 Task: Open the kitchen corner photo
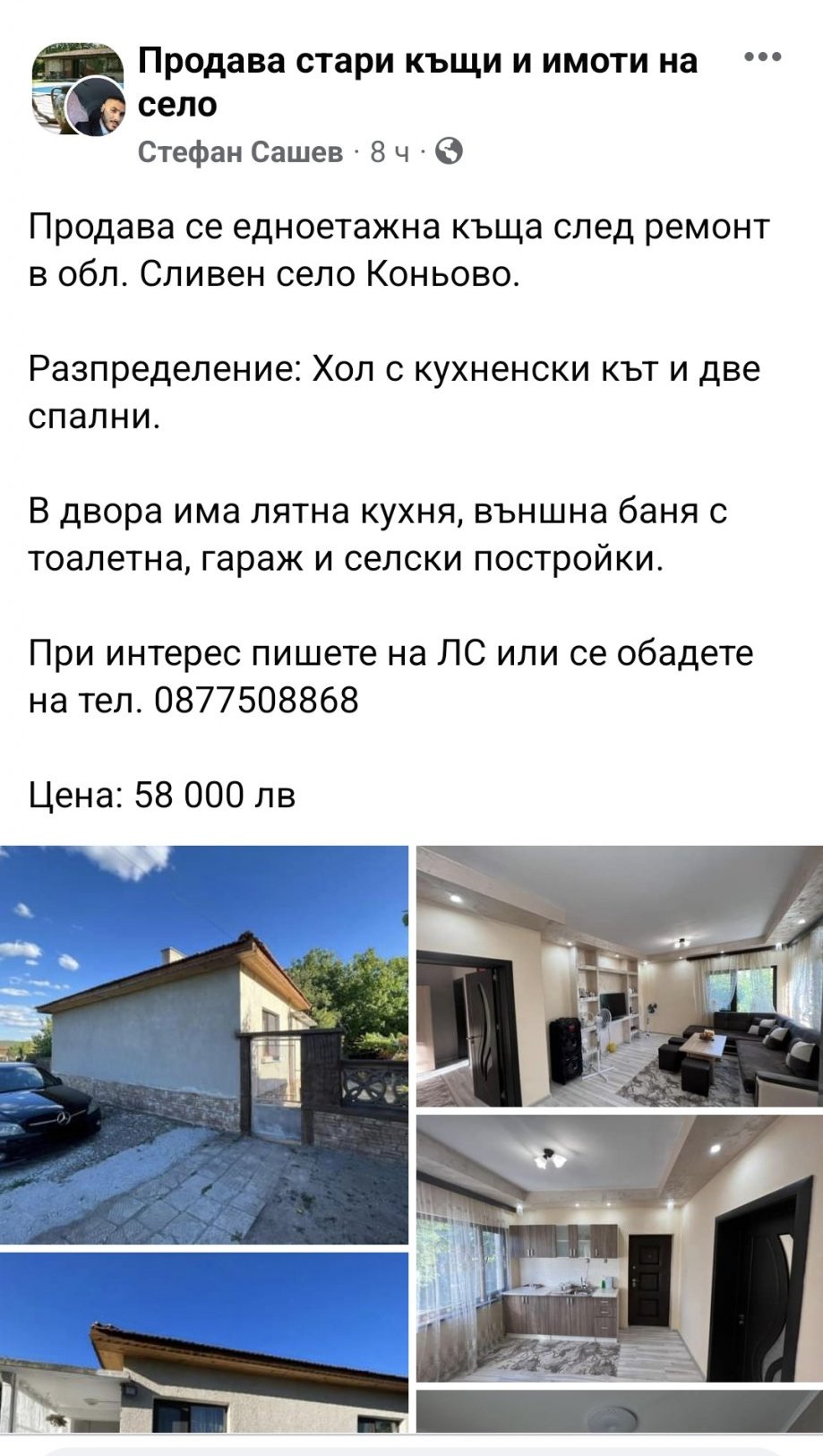tap(619, 1248)
